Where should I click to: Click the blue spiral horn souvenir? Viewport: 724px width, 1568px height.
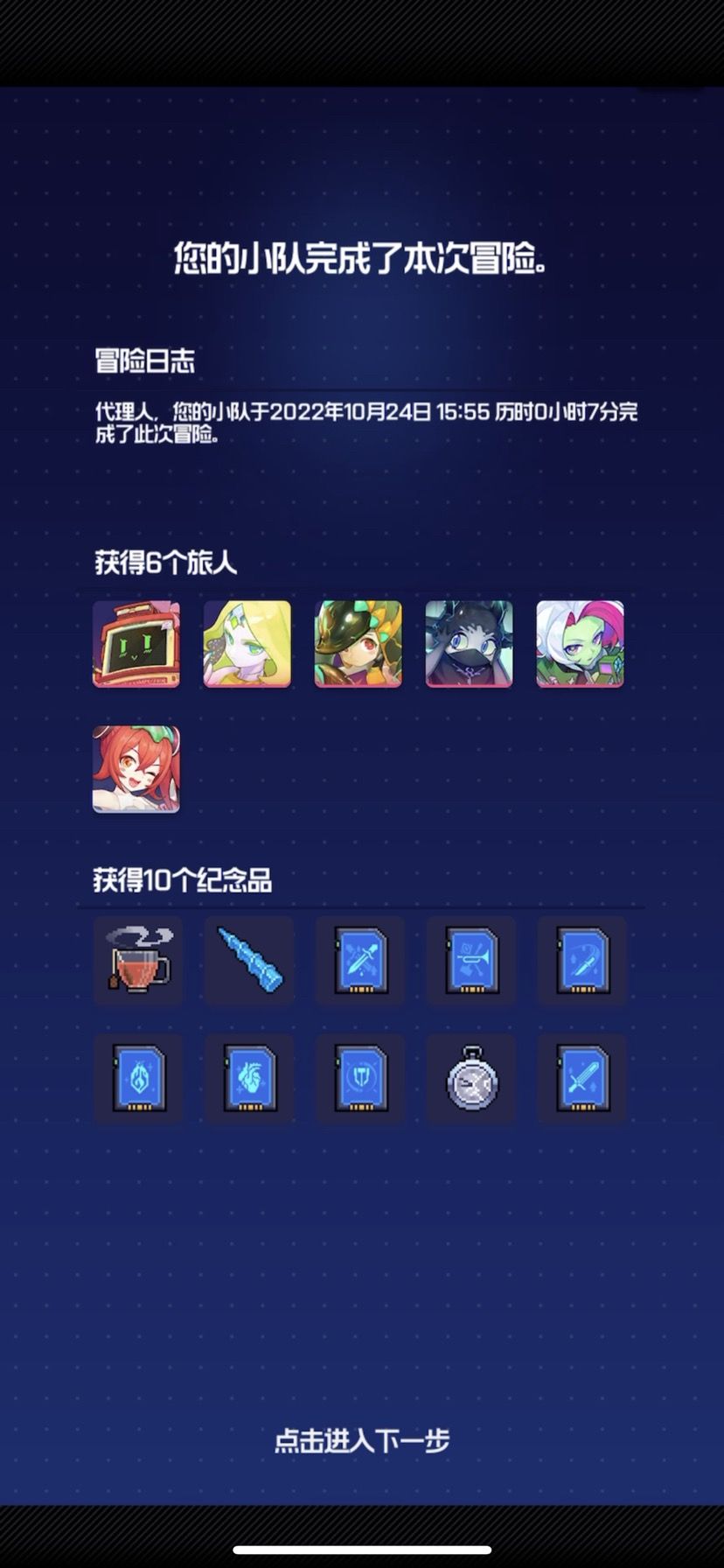pos(248,960)
